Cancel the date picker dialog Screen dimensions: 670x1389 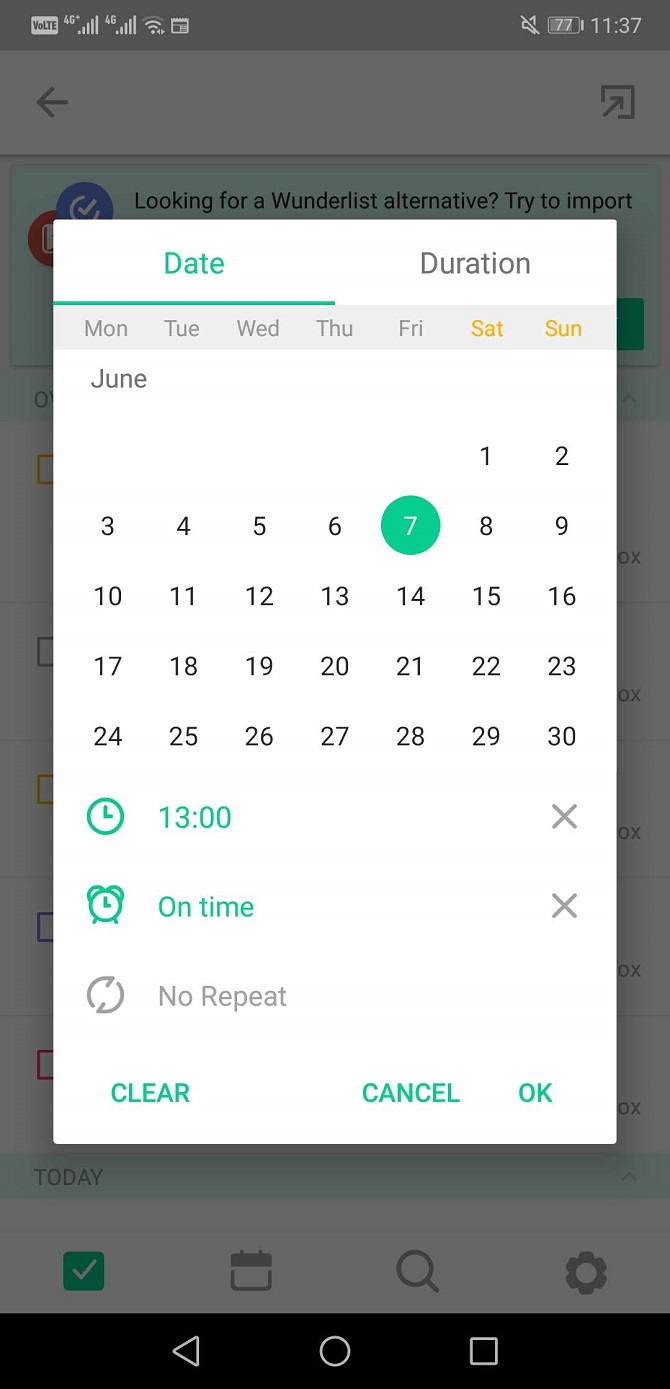tap(410, 1093)
